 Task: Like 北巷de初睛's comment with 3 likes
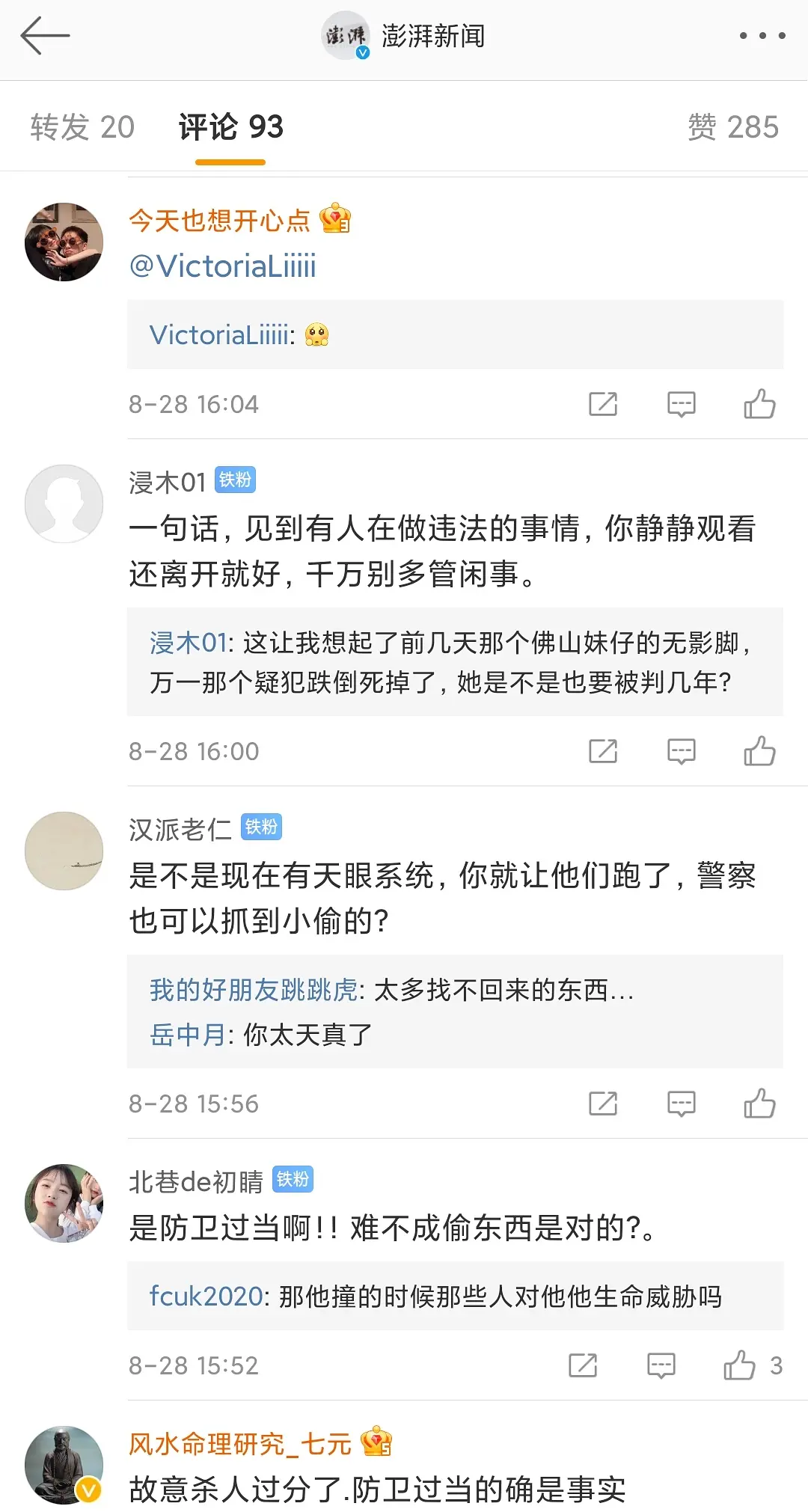(x=739, y=1365)
